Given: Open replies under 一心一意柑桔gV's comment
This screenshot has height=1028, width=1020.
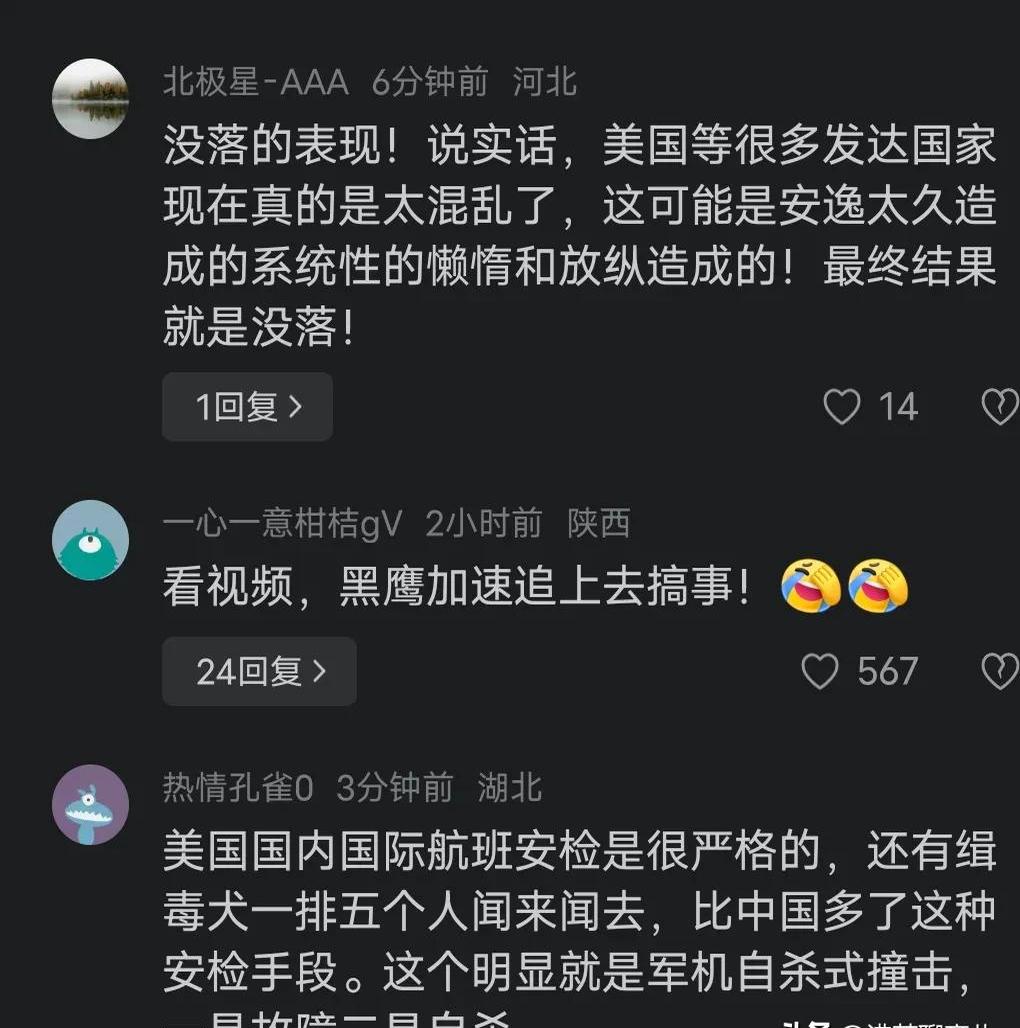Looking at the screenshot, I should coord(258,671).
